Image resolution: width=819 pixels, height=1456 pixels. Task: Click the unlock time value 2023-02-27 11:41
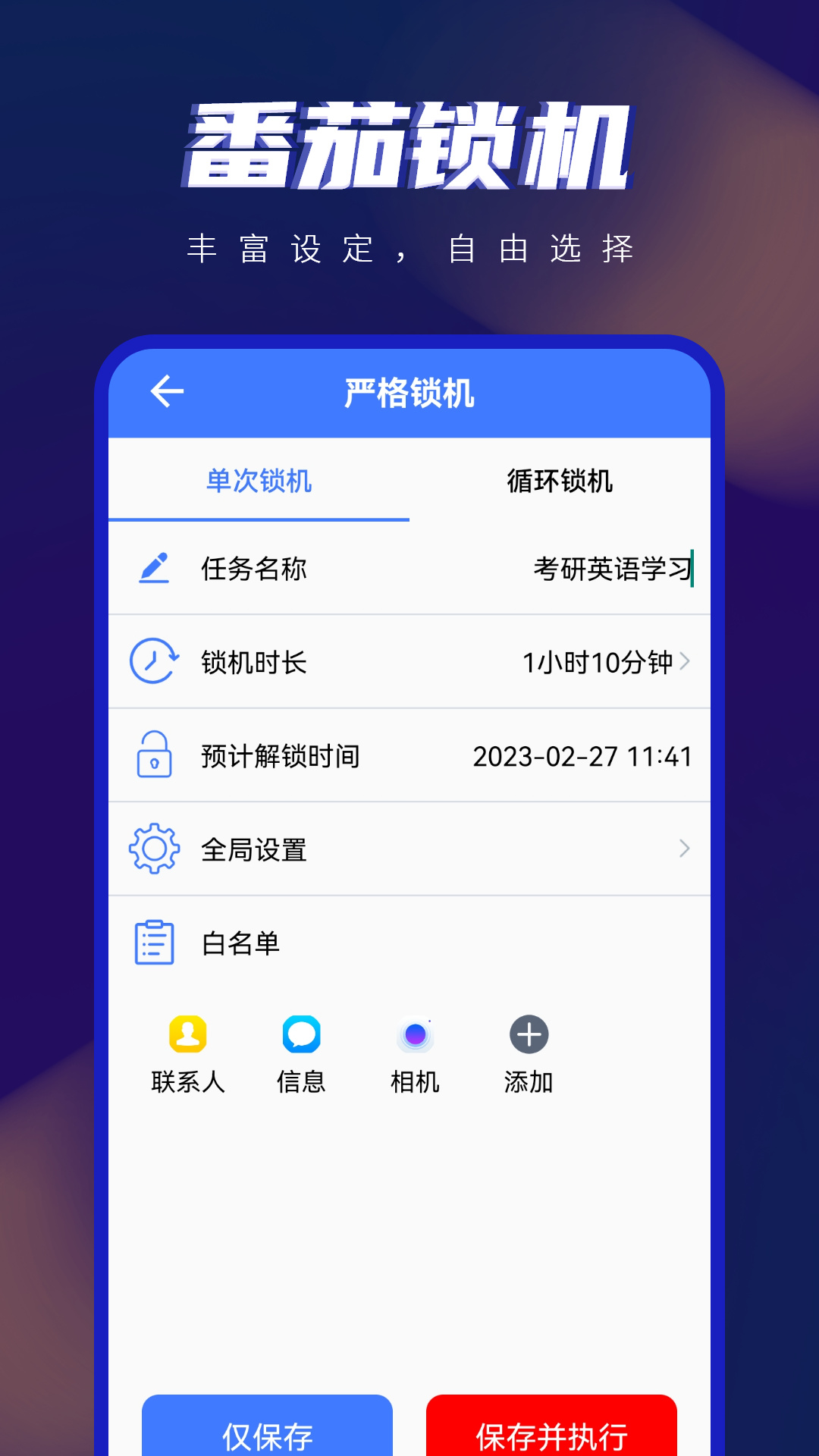pos(584,756)
